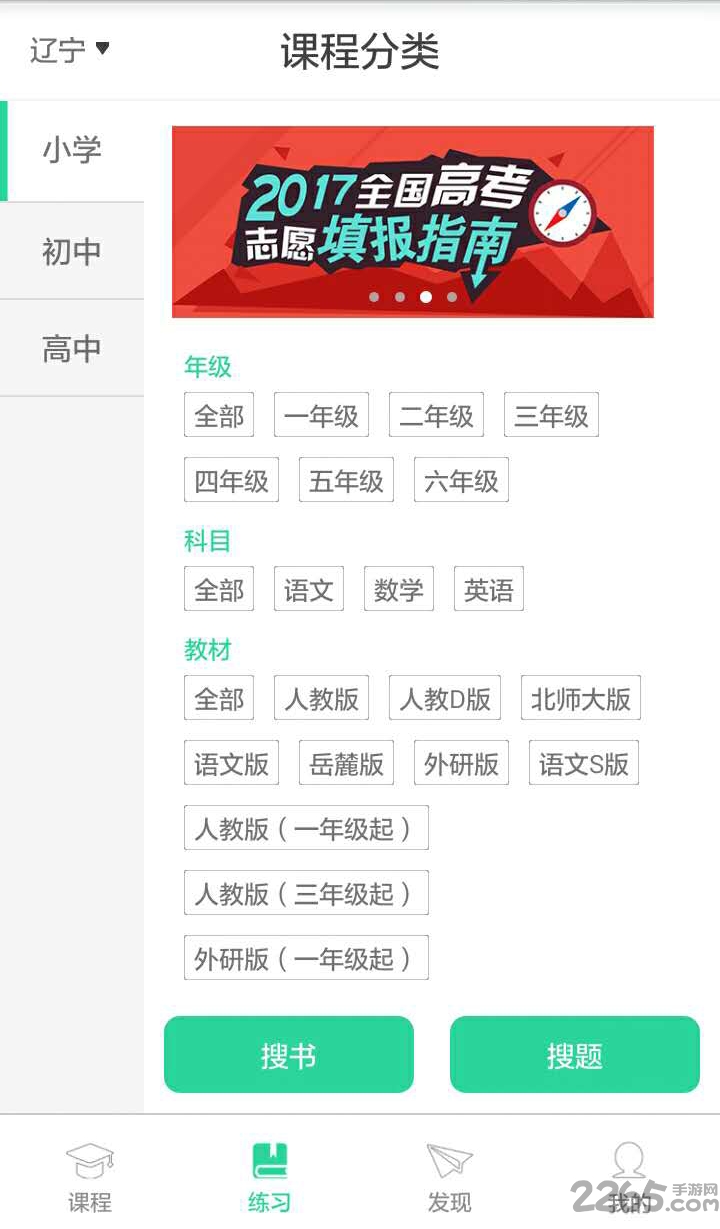Image resolution: width=720 pixels, height=1229 pixels.
Task: Select 语文 under 科目
Action: (309, 589)
